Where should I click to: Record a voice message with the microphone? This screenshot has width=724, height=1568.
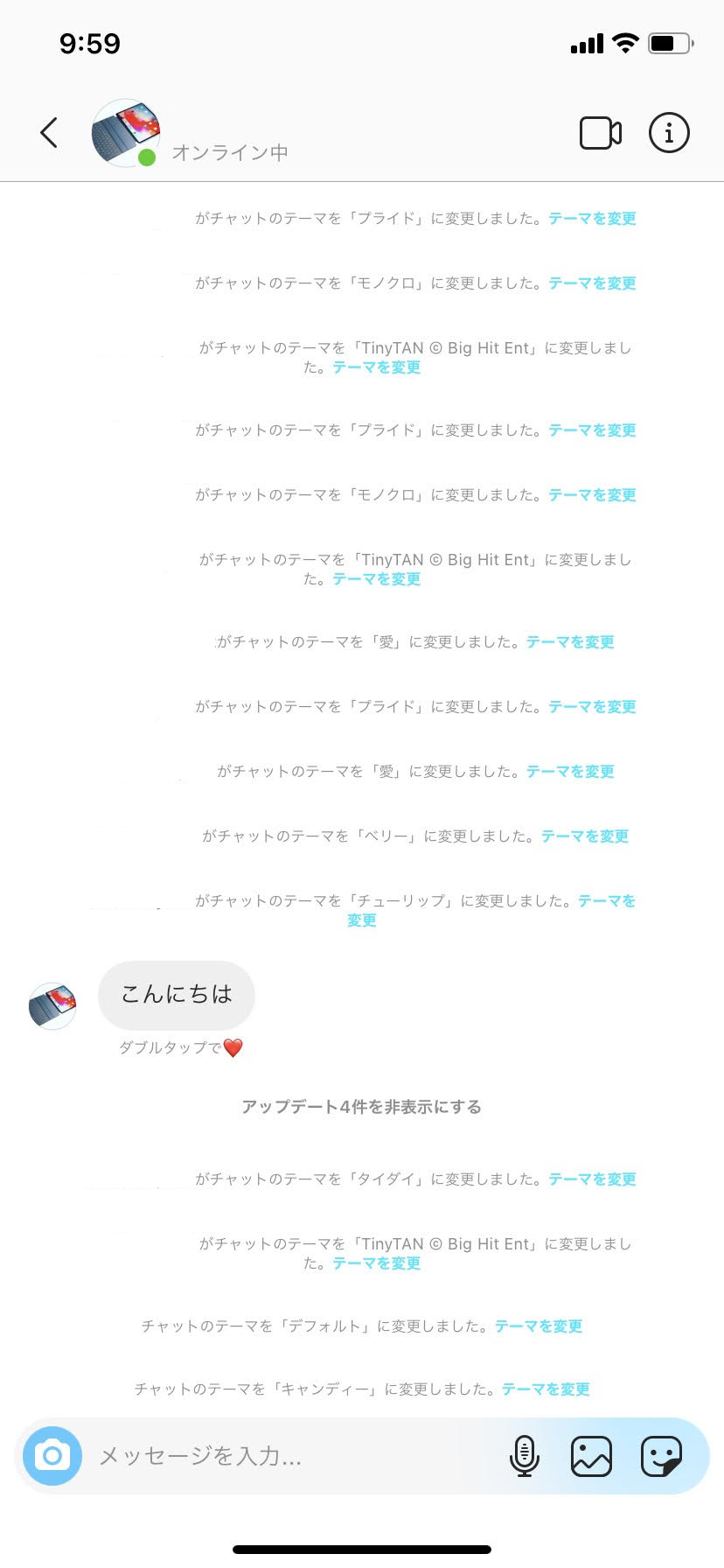click(524, 1456)
